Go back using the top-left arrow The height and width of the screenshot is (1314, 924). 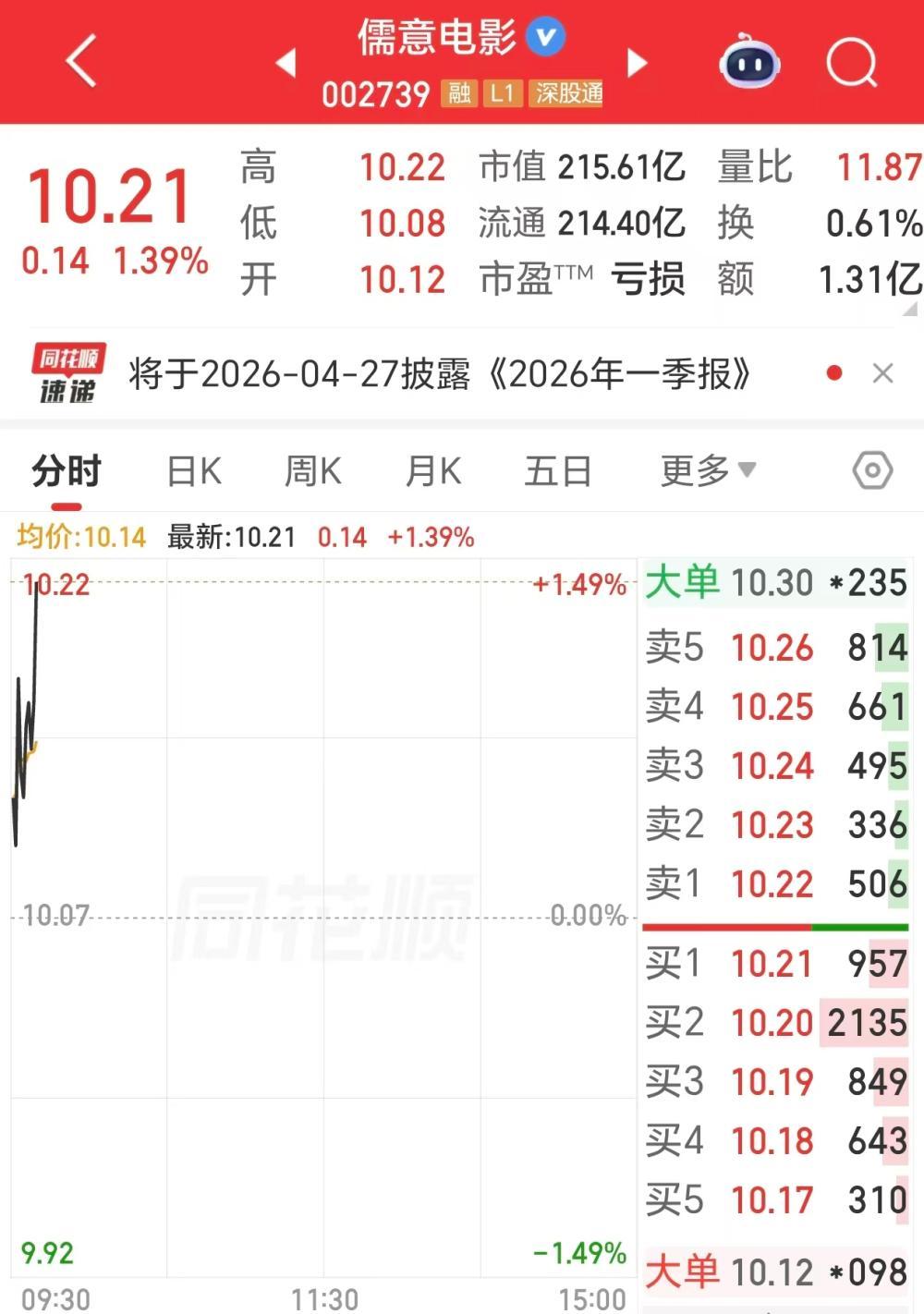81,61
